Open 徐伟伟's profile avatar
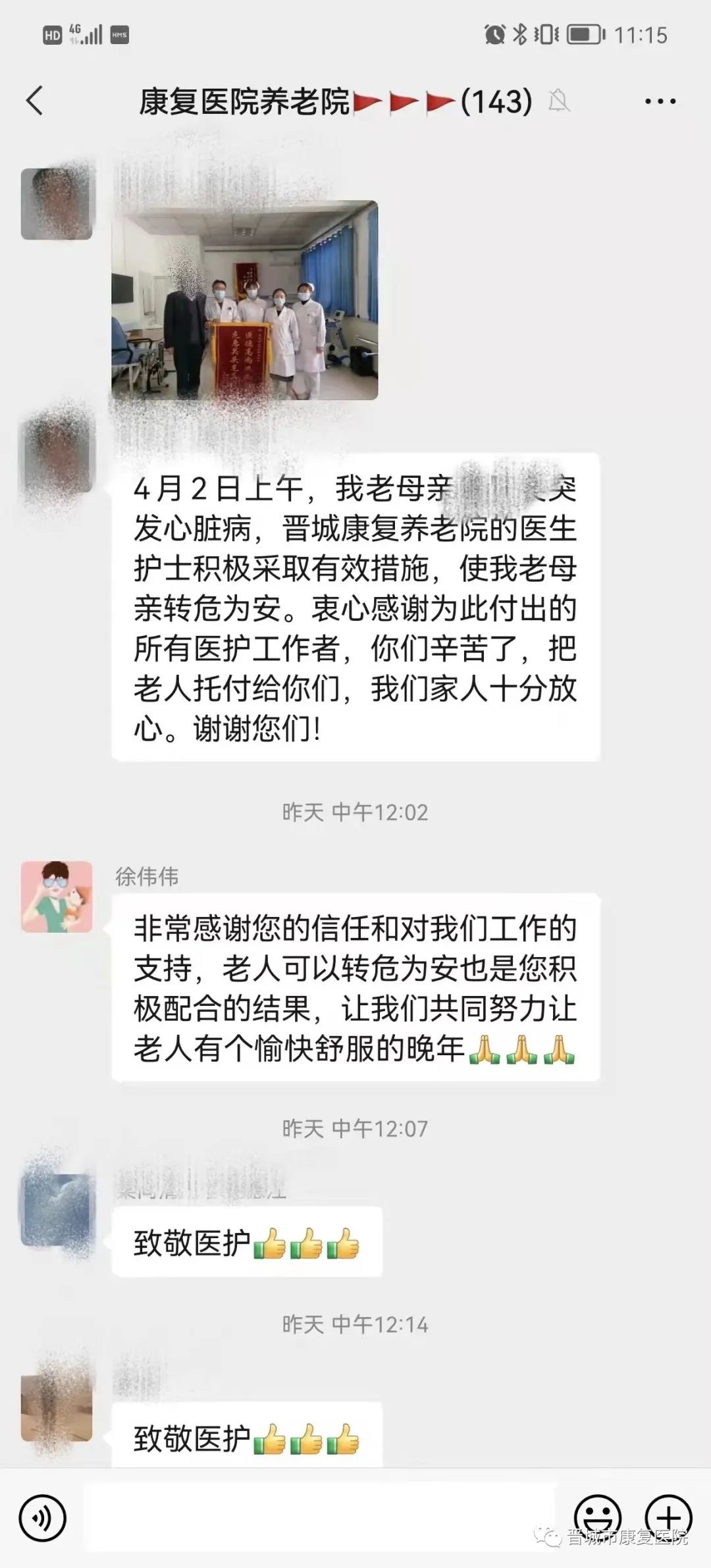711x1568 pixels. click(57, 897)
